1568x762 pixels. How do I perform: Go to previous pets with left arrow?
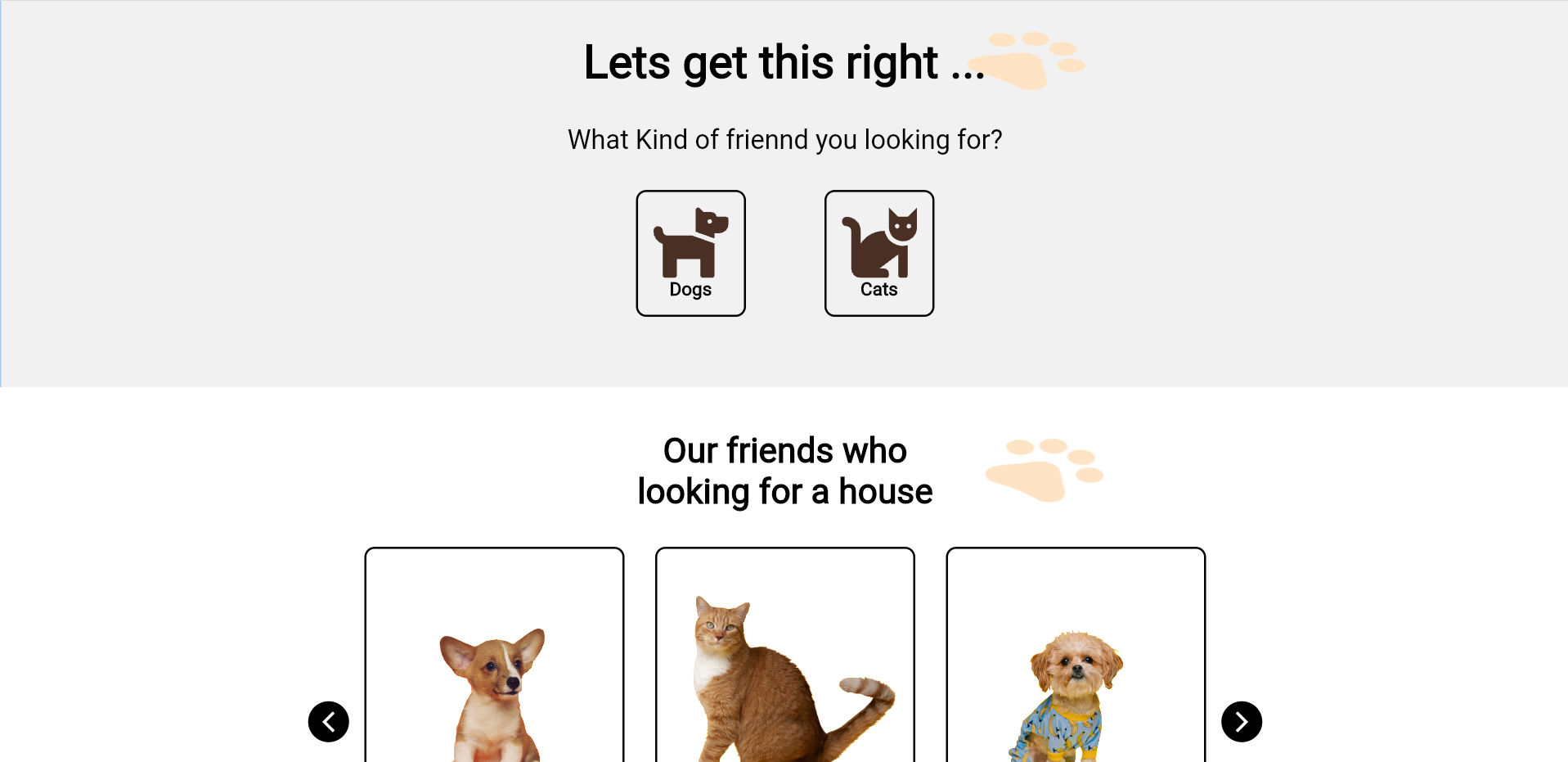[329, 722]
